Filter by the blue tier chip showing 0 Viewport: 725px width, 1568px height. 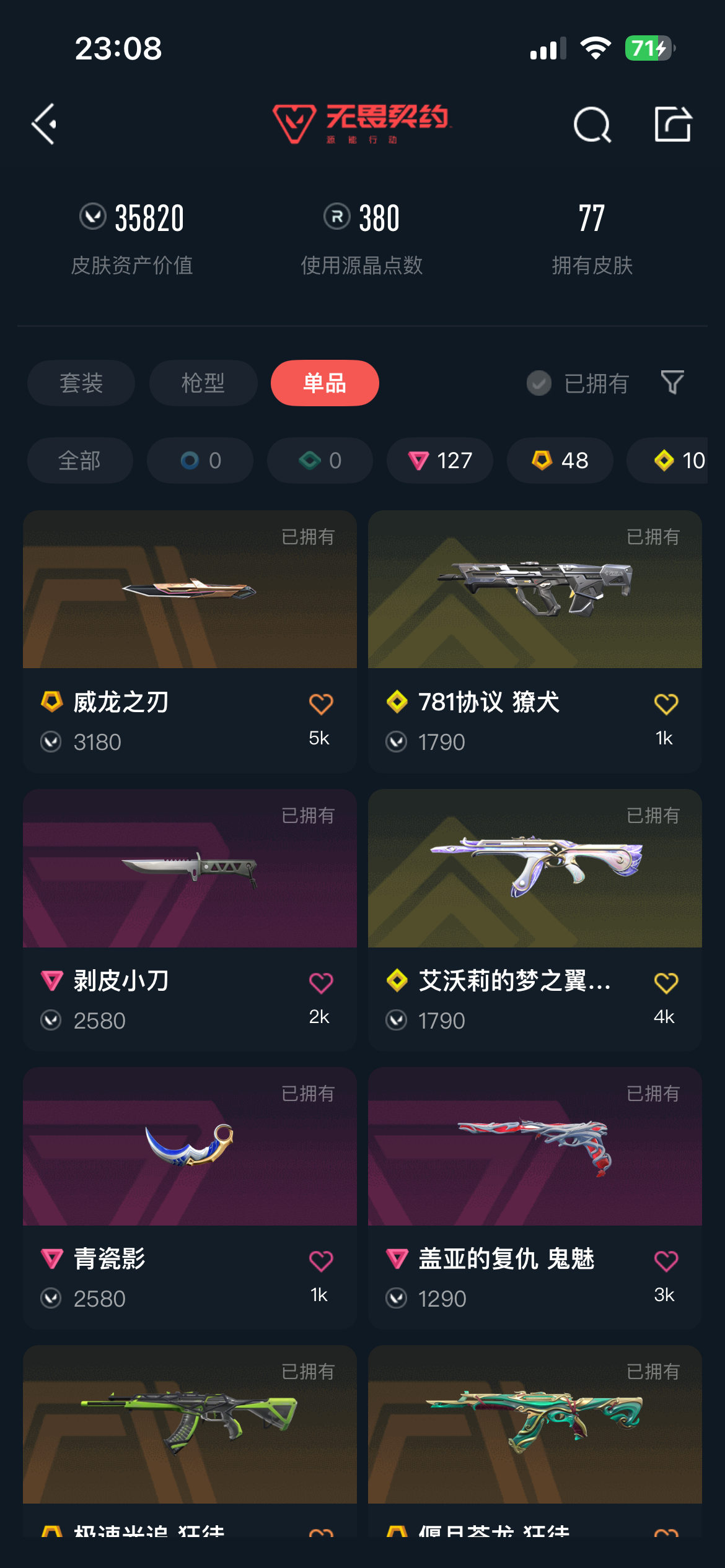click(x=200, y=461)
